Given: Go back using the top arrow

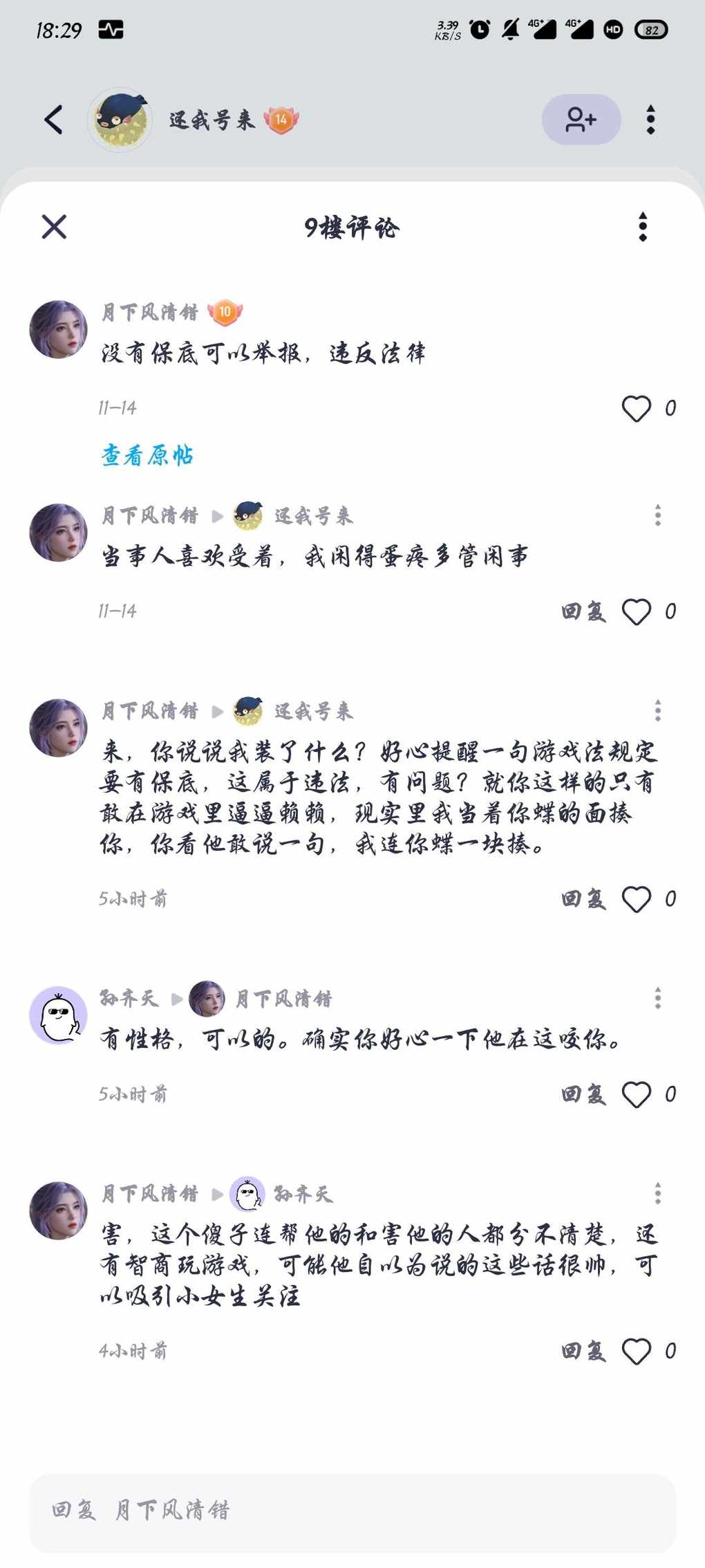Looking at the screenshot, I should [54, 120].
